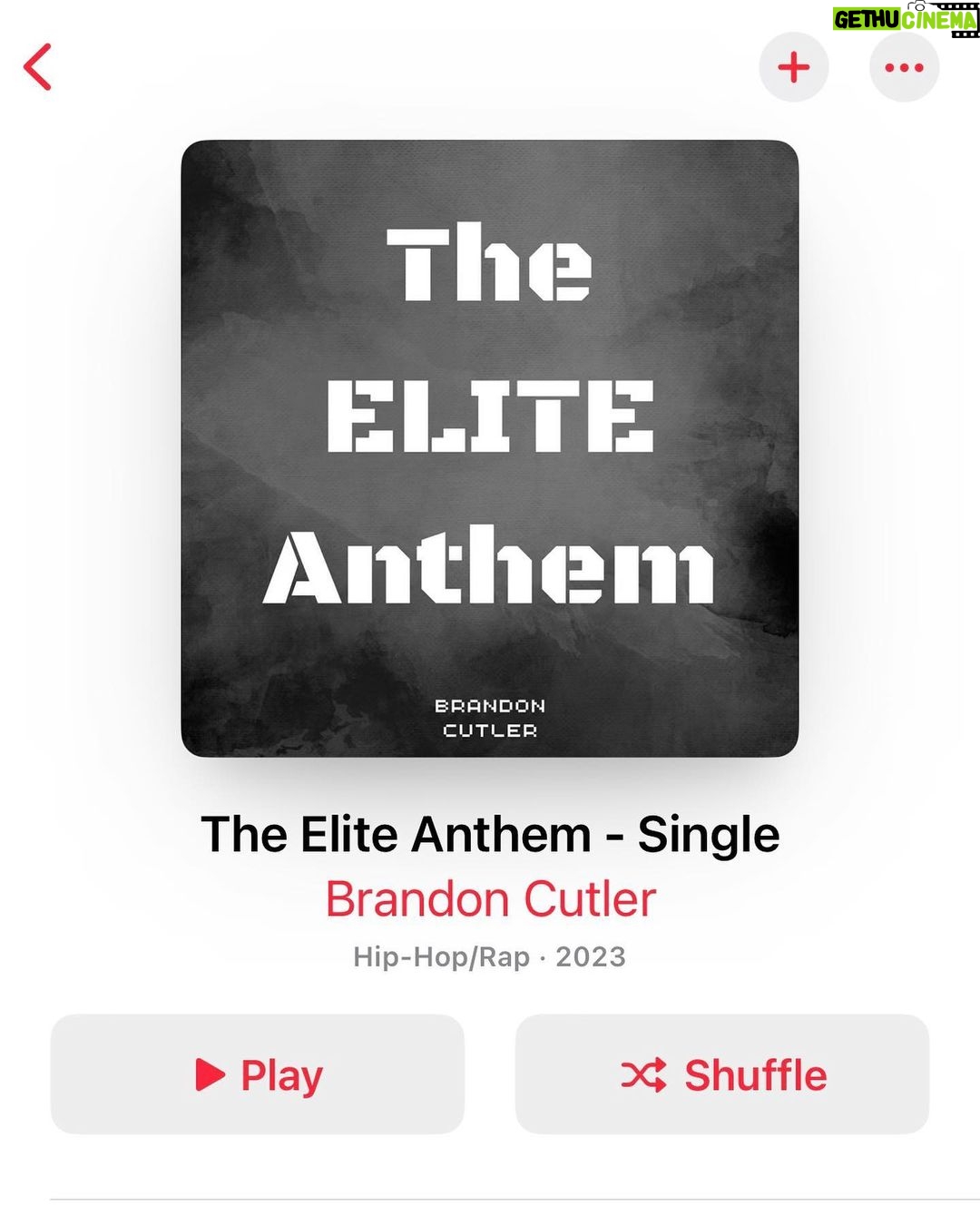Add The Elite Anthem to library

click(794, 67)
